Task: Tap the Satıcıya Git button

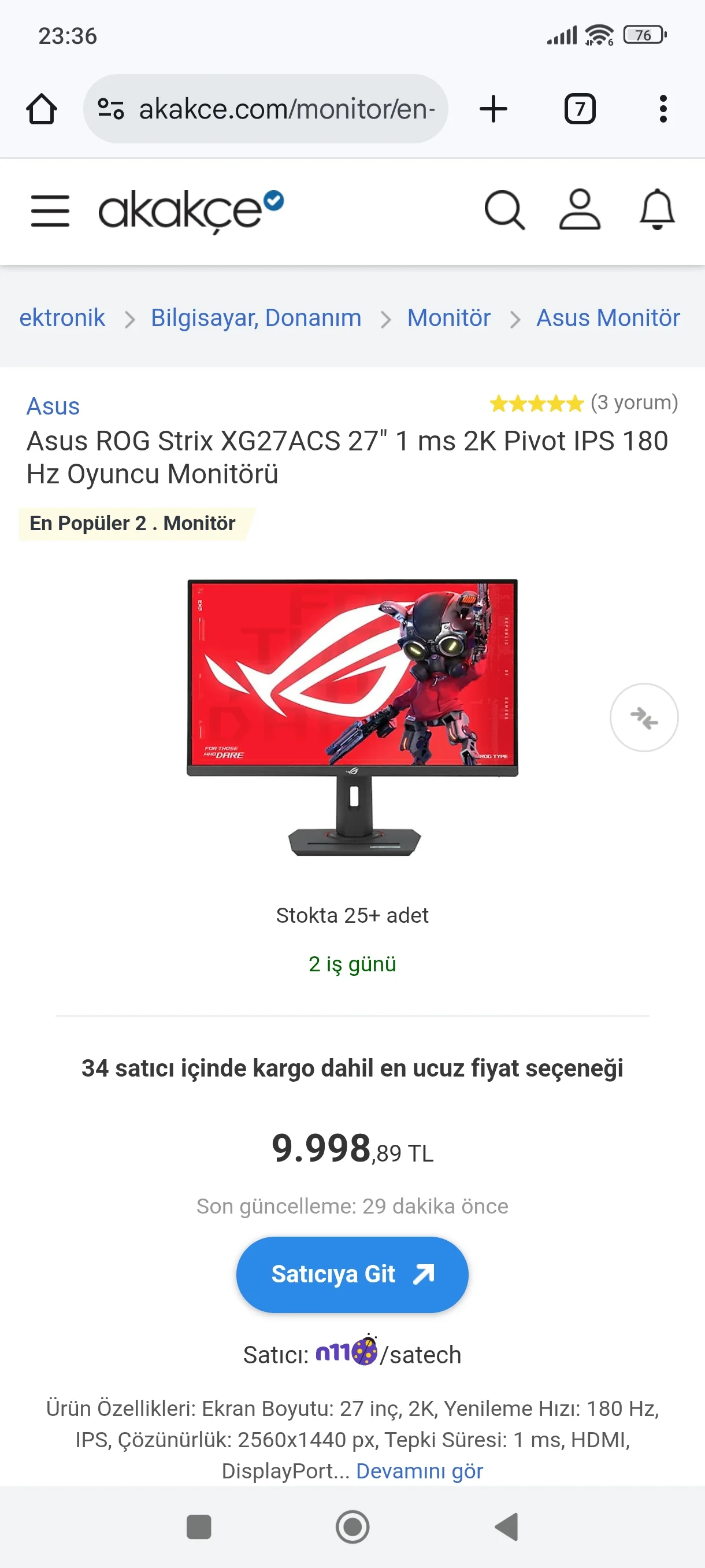Action: coord(352,1274)
